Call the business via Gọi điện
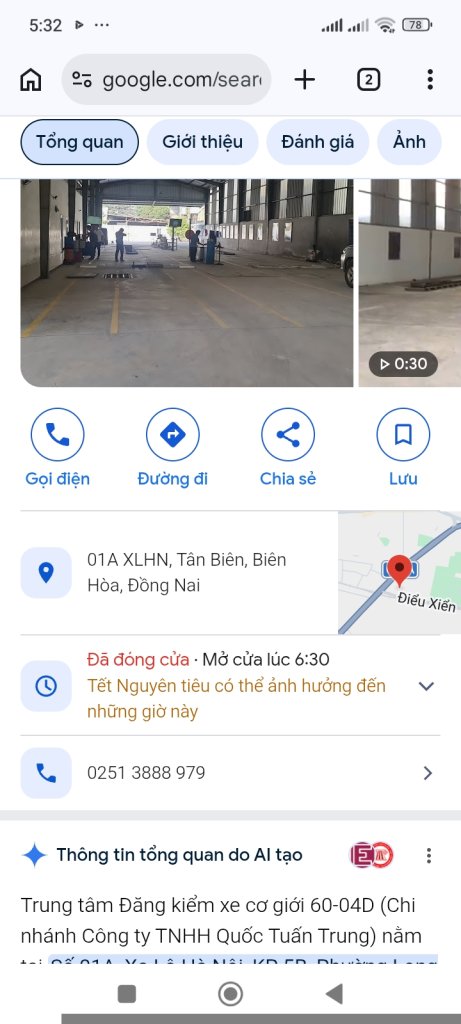Viewport: 461px width, 1024px height. pos(57,448)
